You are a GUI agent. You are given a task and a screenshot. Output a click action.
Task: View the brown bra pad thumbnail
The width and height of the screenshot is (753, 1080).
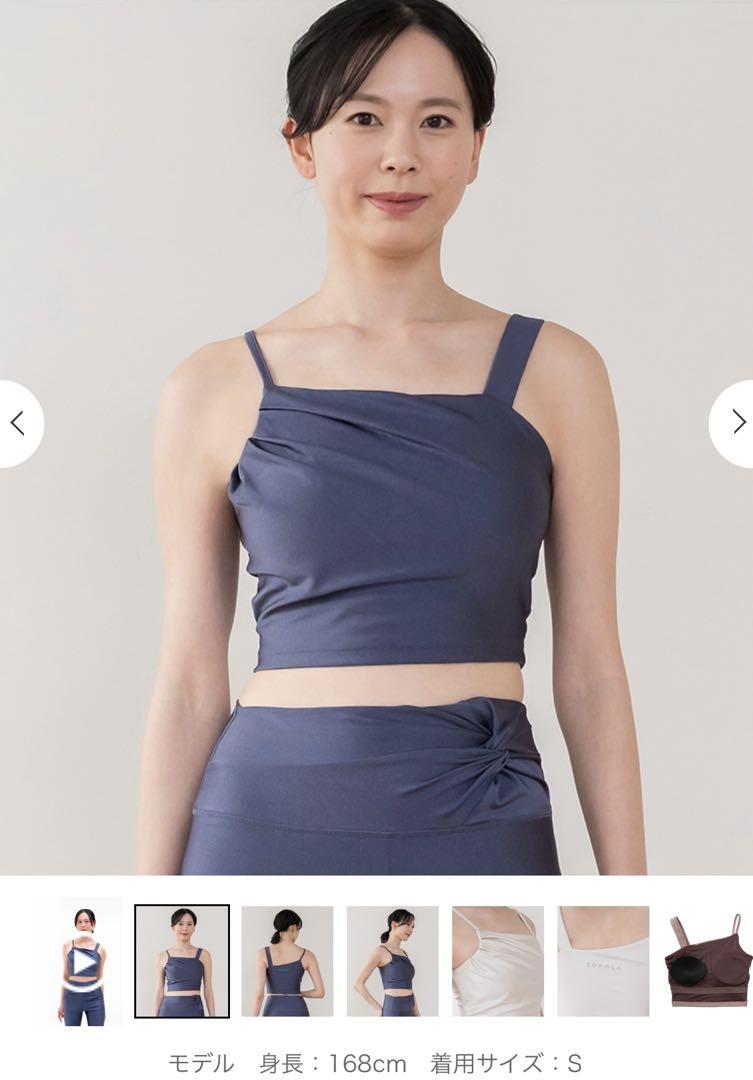708,961
